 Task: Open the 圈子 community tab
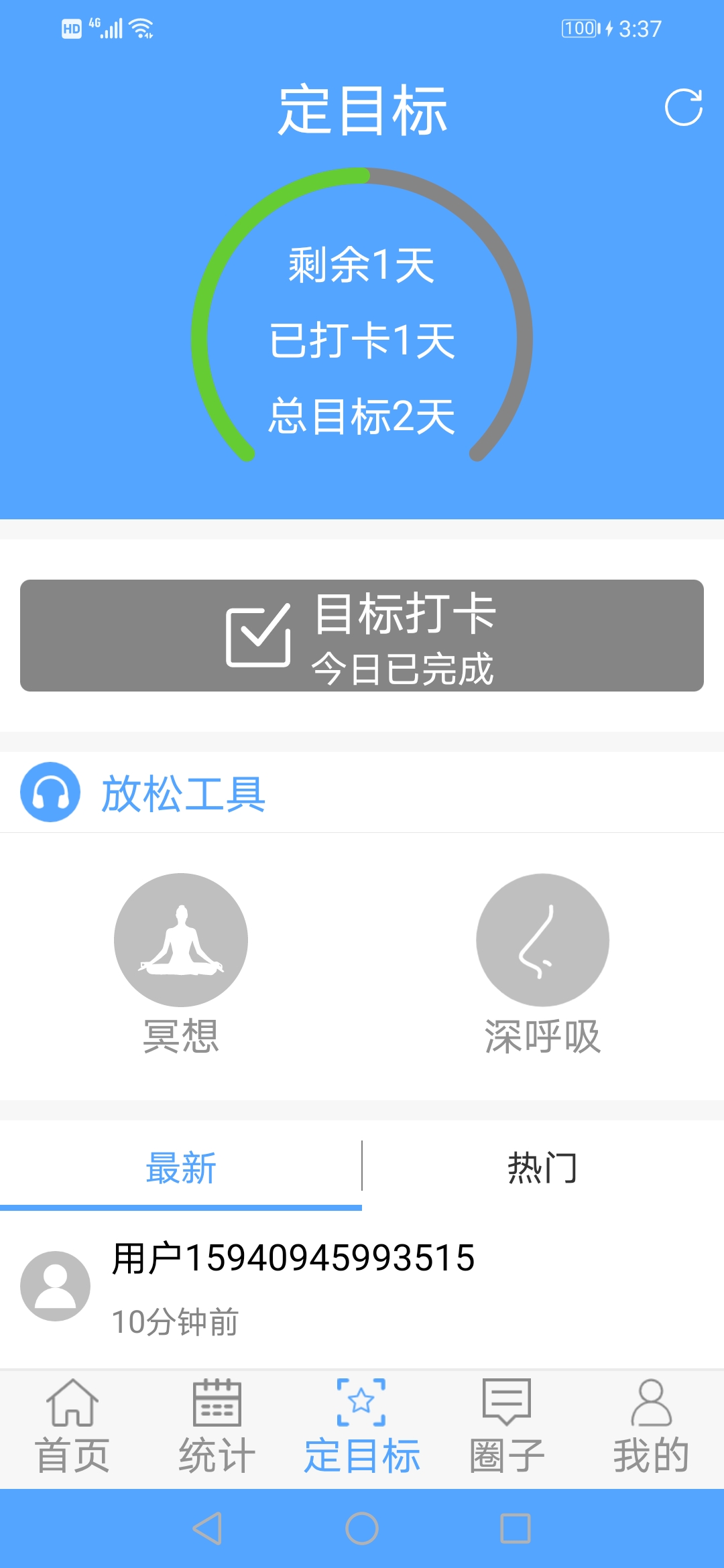coord(507,1427)
